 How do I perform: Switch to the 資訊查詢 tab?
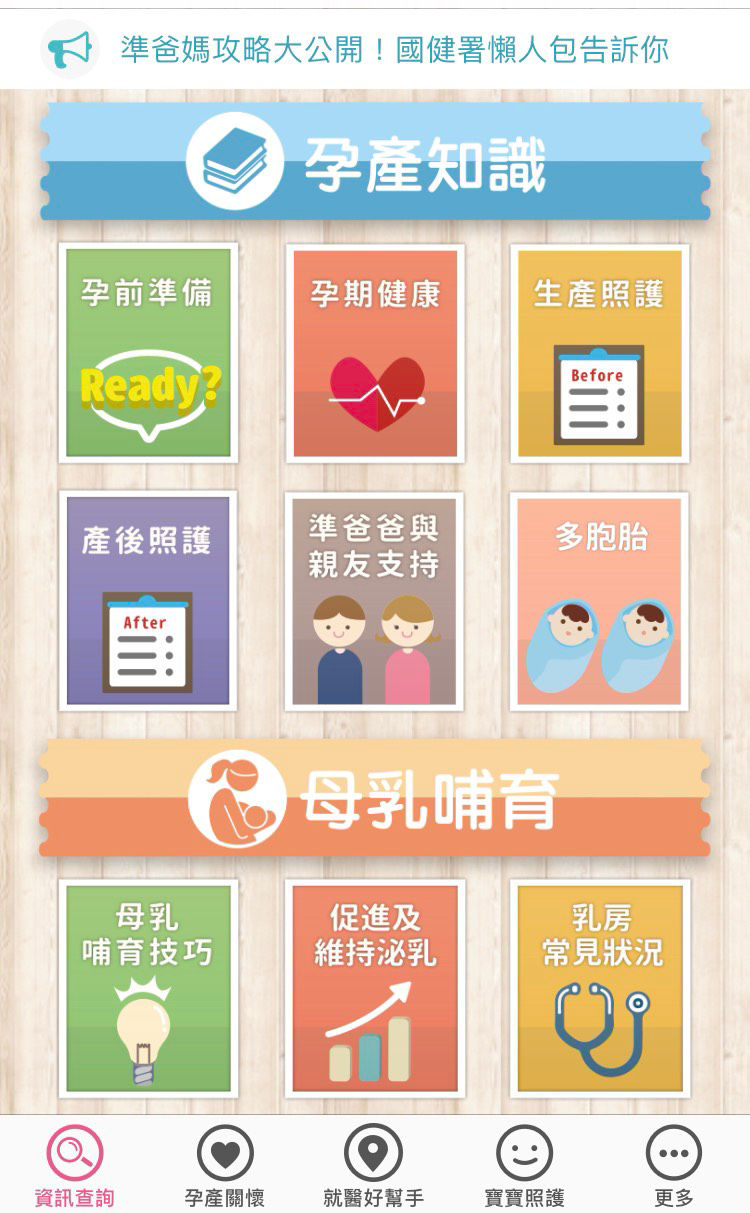coord(75,1165)
